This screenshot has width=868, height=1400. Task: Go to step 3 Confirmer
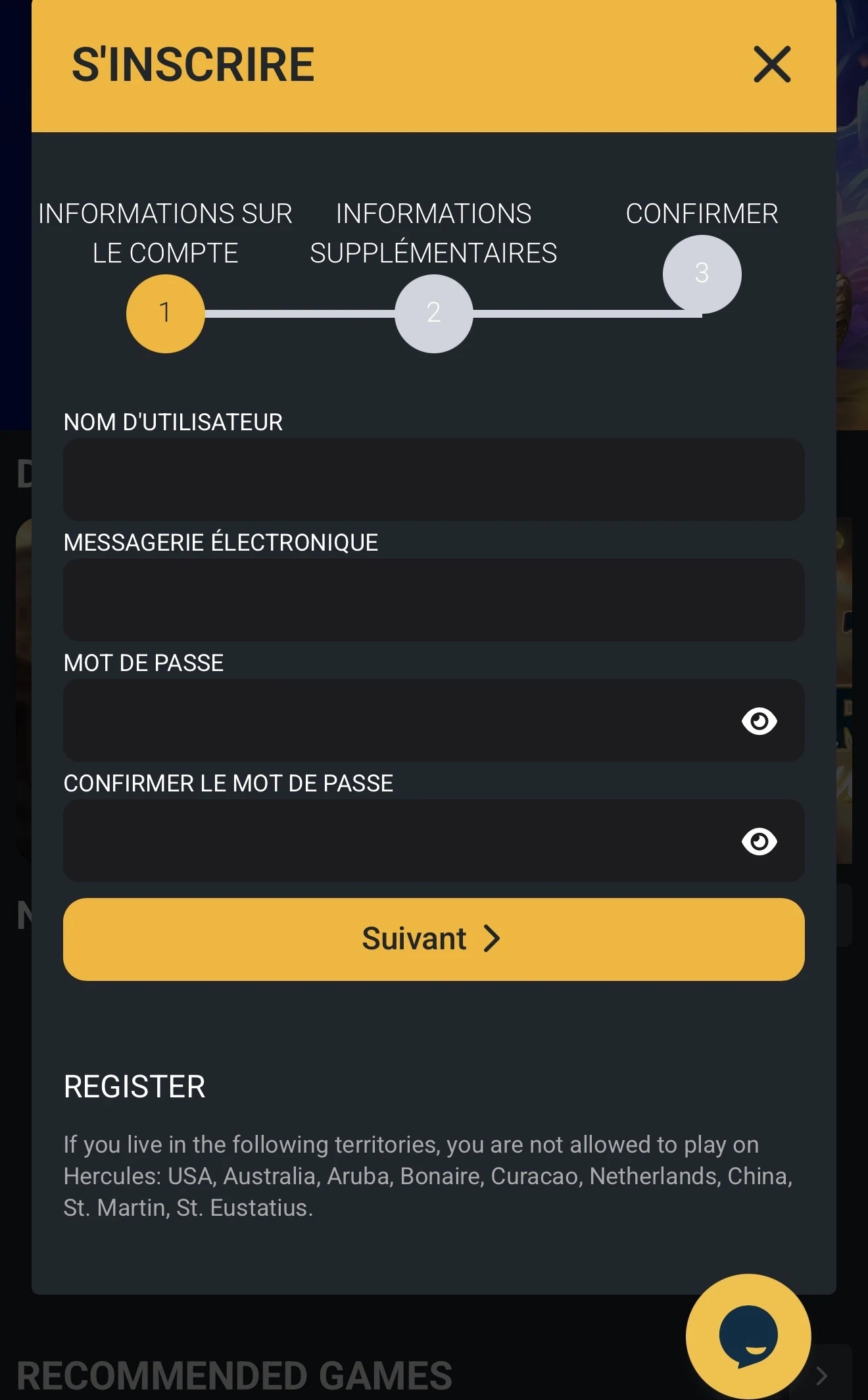click(x=702, y=274)
